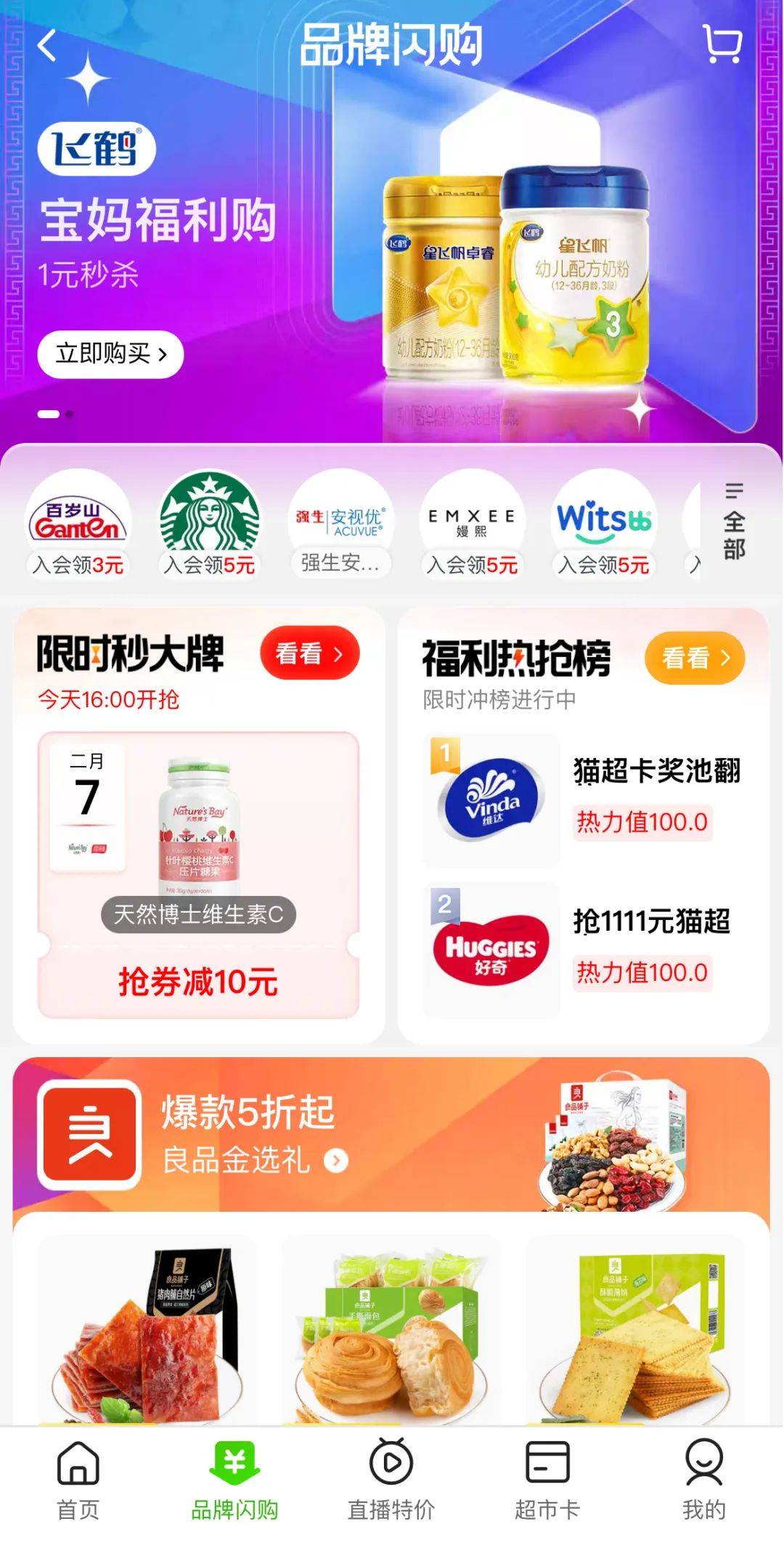This screenshot has width=784, height=1561.
Task: Tap 看看 next to 福利热抢榜
Action: pyautogui.click(x=694, y=658)
